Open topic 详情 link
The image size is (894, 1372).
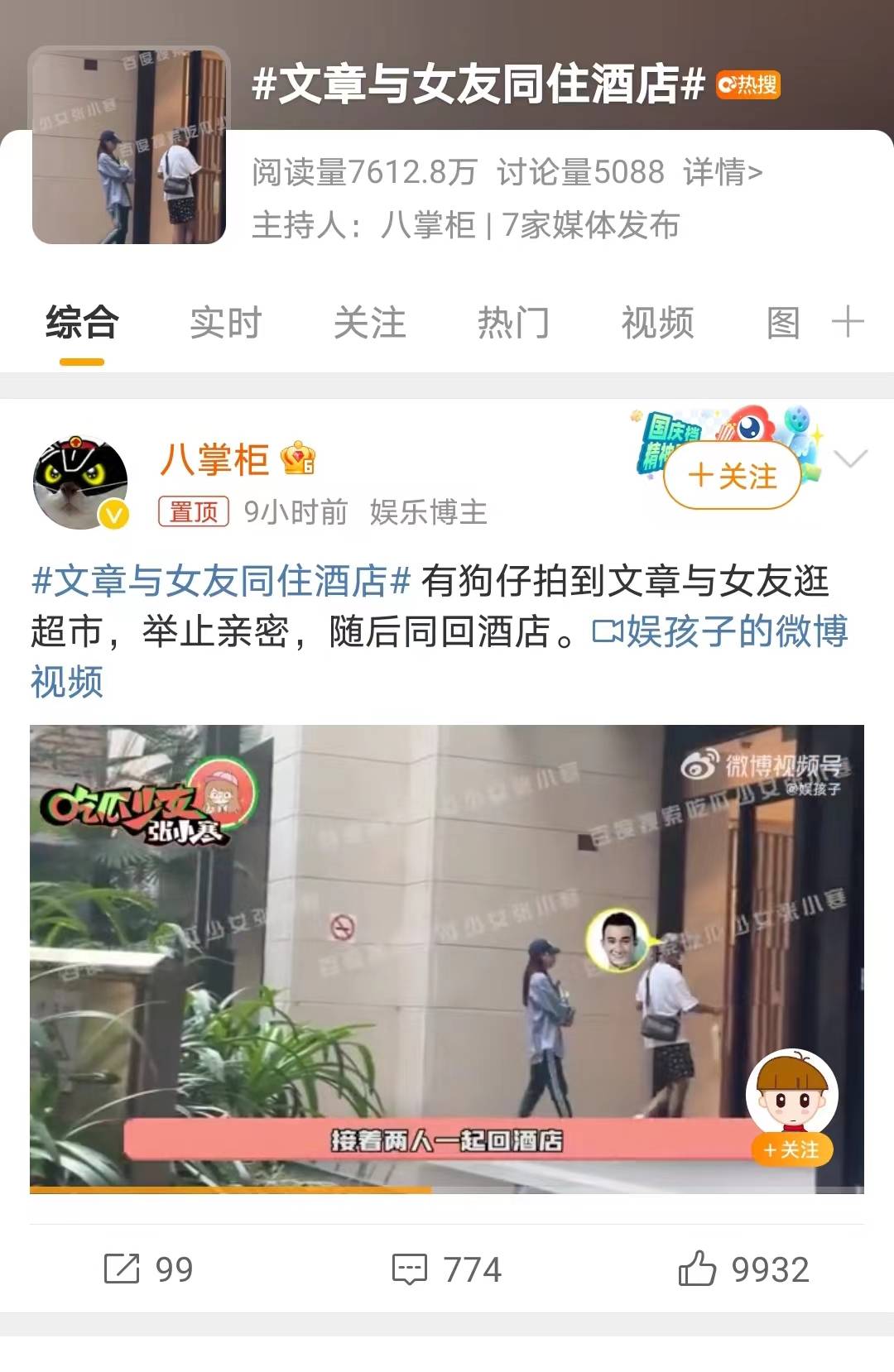(x=722, y=172)
